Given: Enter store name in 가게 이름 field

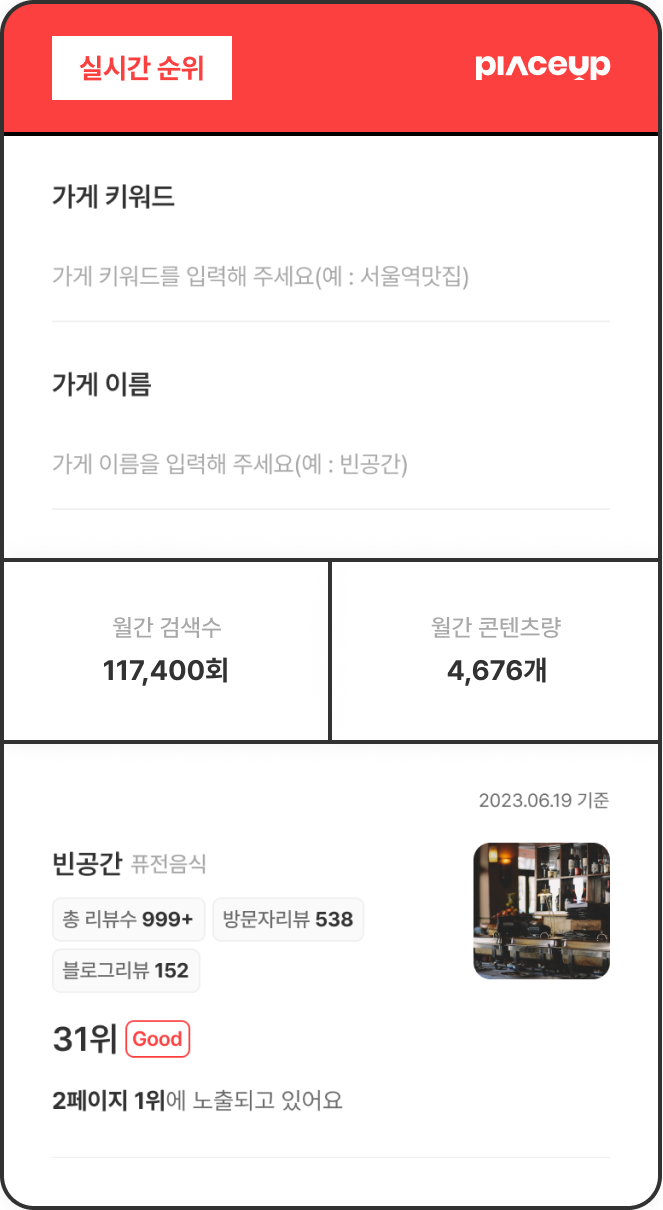Looking at the screenshot, I should tap(330, 464).
